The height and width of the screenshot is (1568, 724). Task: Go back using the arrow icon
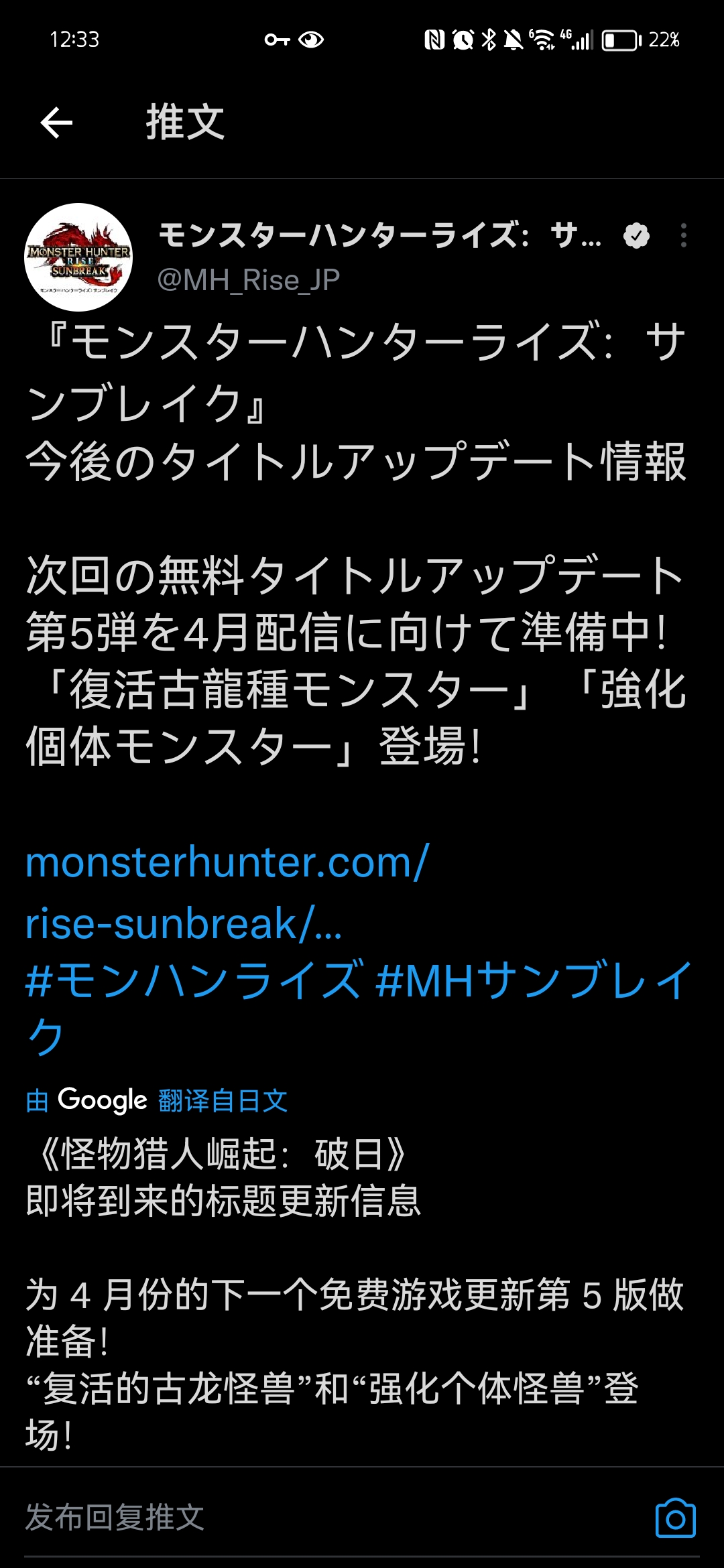pos(56,123)
